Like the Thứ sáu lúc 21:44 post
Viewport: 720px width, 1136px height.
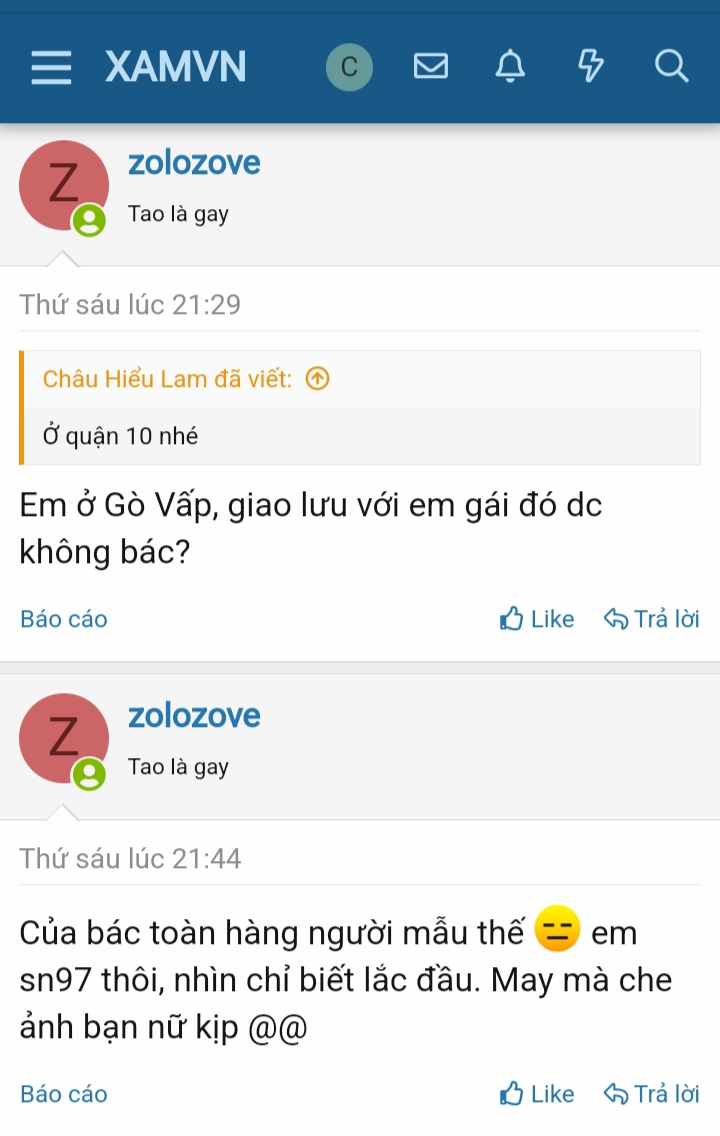click(x=537, y=1094)
